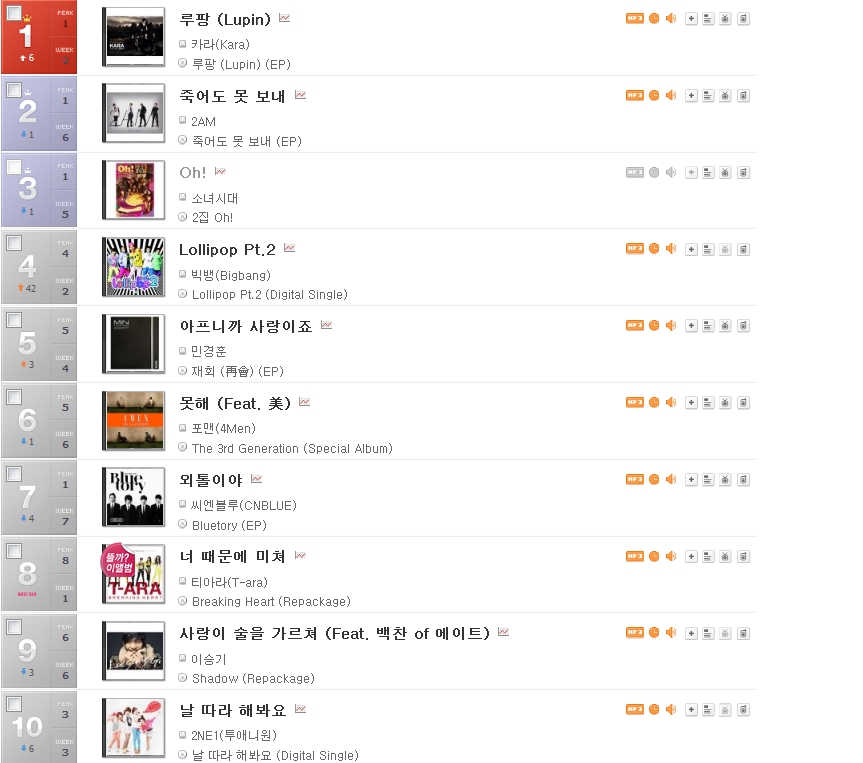The image size is (863, 763).
Task: Download MP3 of 루팡 (Lupin)
Action: click(633, 18)
